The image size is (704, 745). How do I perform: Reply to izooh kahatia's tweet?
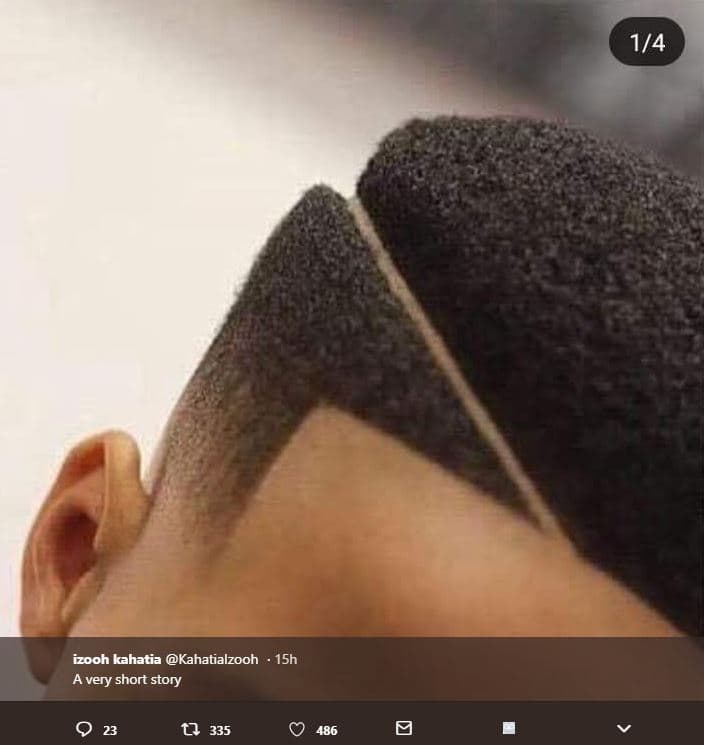84,729
